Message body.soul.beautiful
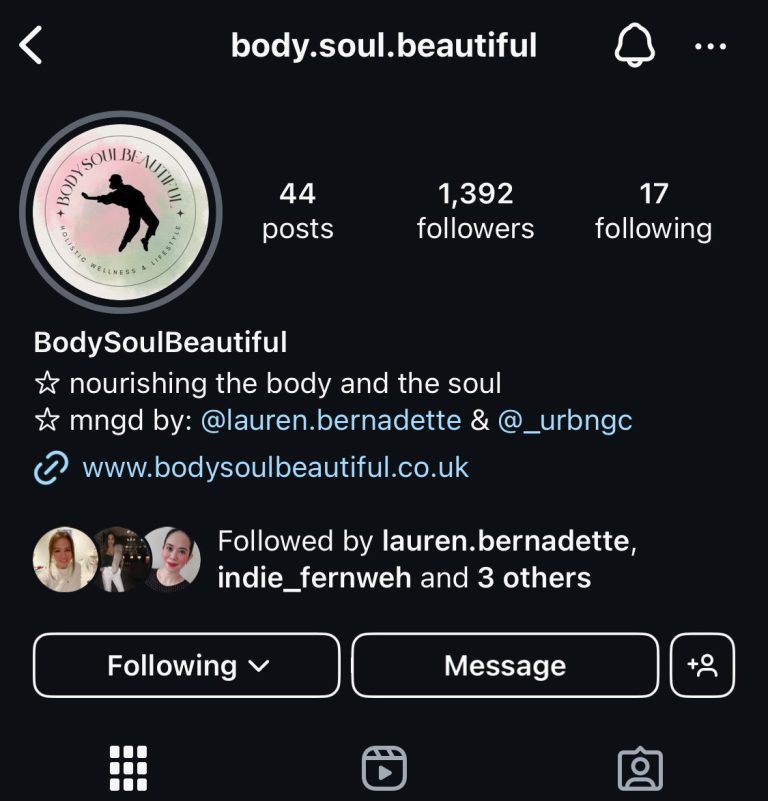This screenshot has width=768, height=801. coord(505,665)
